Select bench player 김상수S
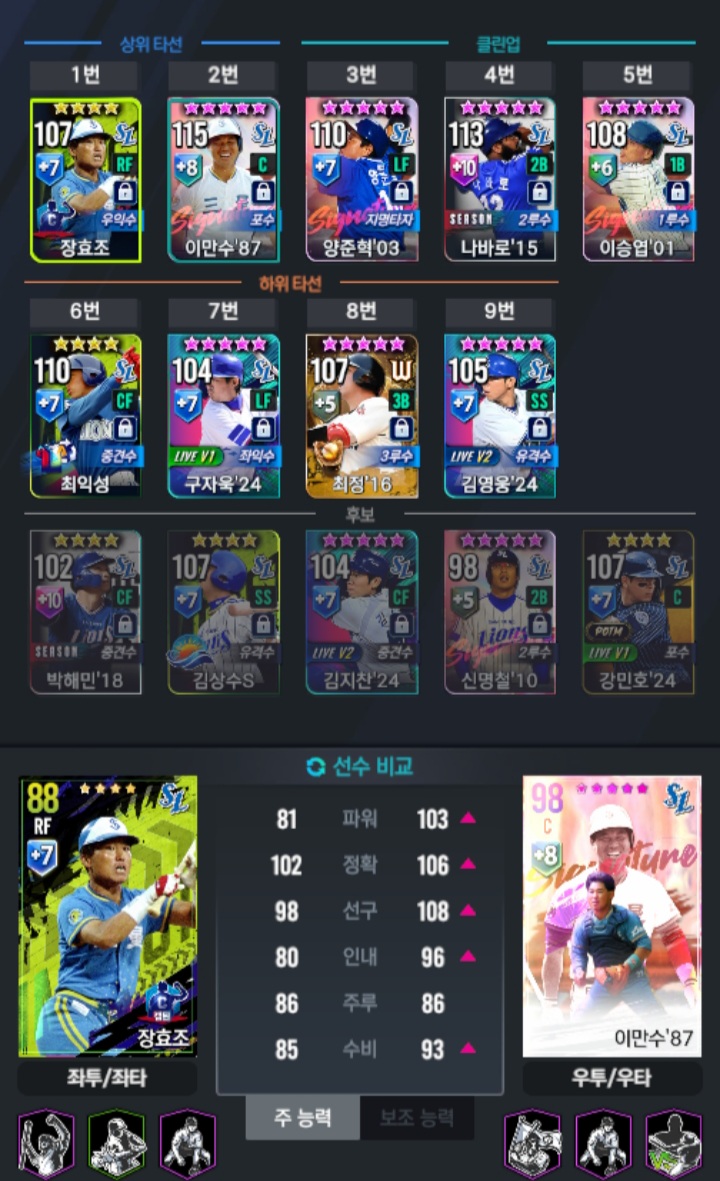 click(x=223, y=612)
